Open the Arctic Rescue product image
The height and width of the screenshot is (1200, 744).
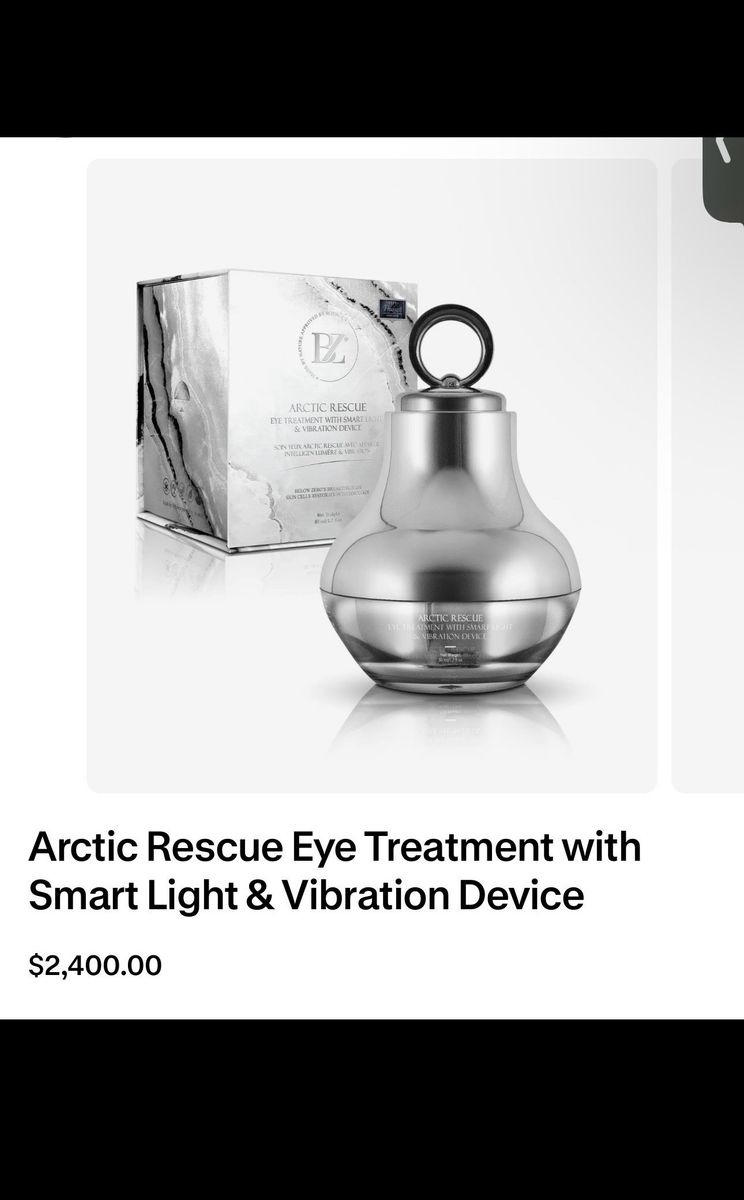pos(372,475)
